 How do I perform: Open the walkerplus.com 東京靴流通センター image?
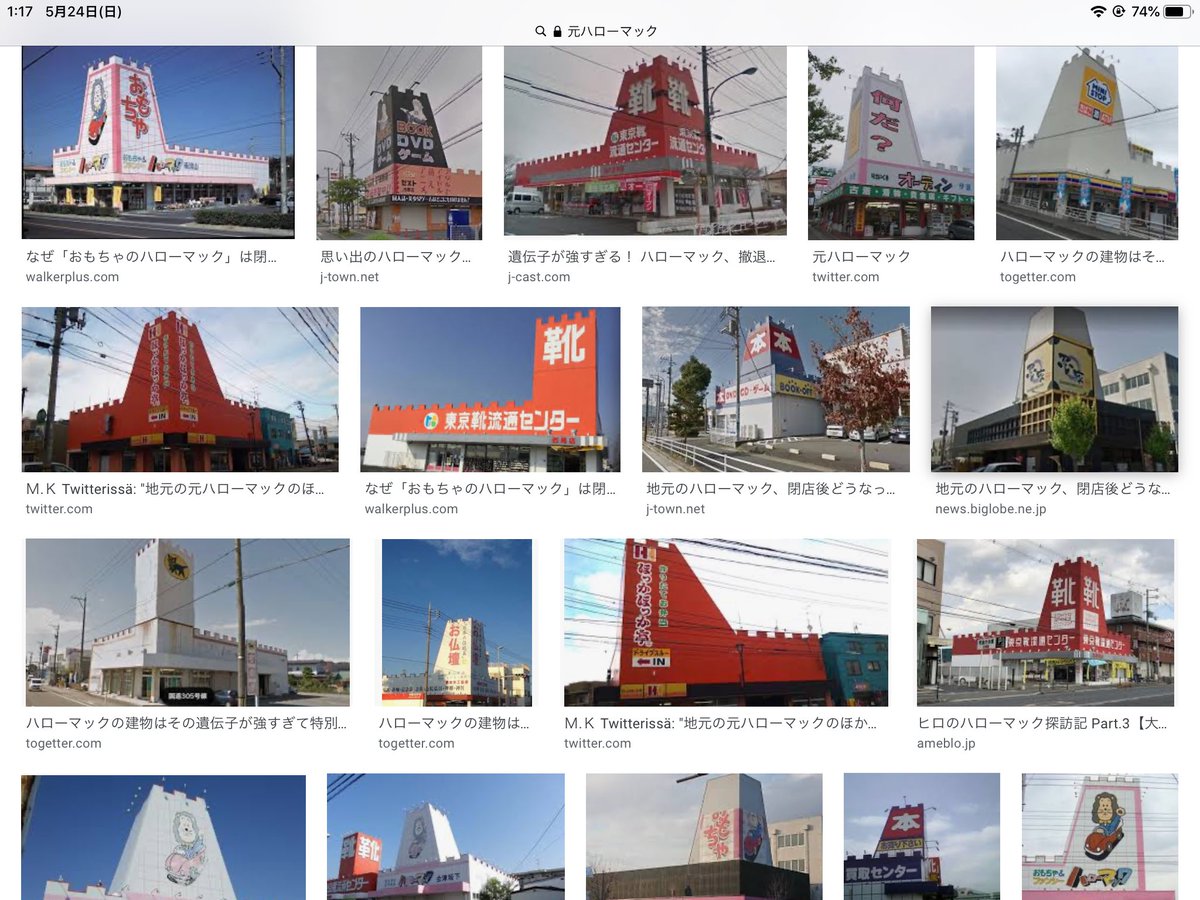coord(490,389)
